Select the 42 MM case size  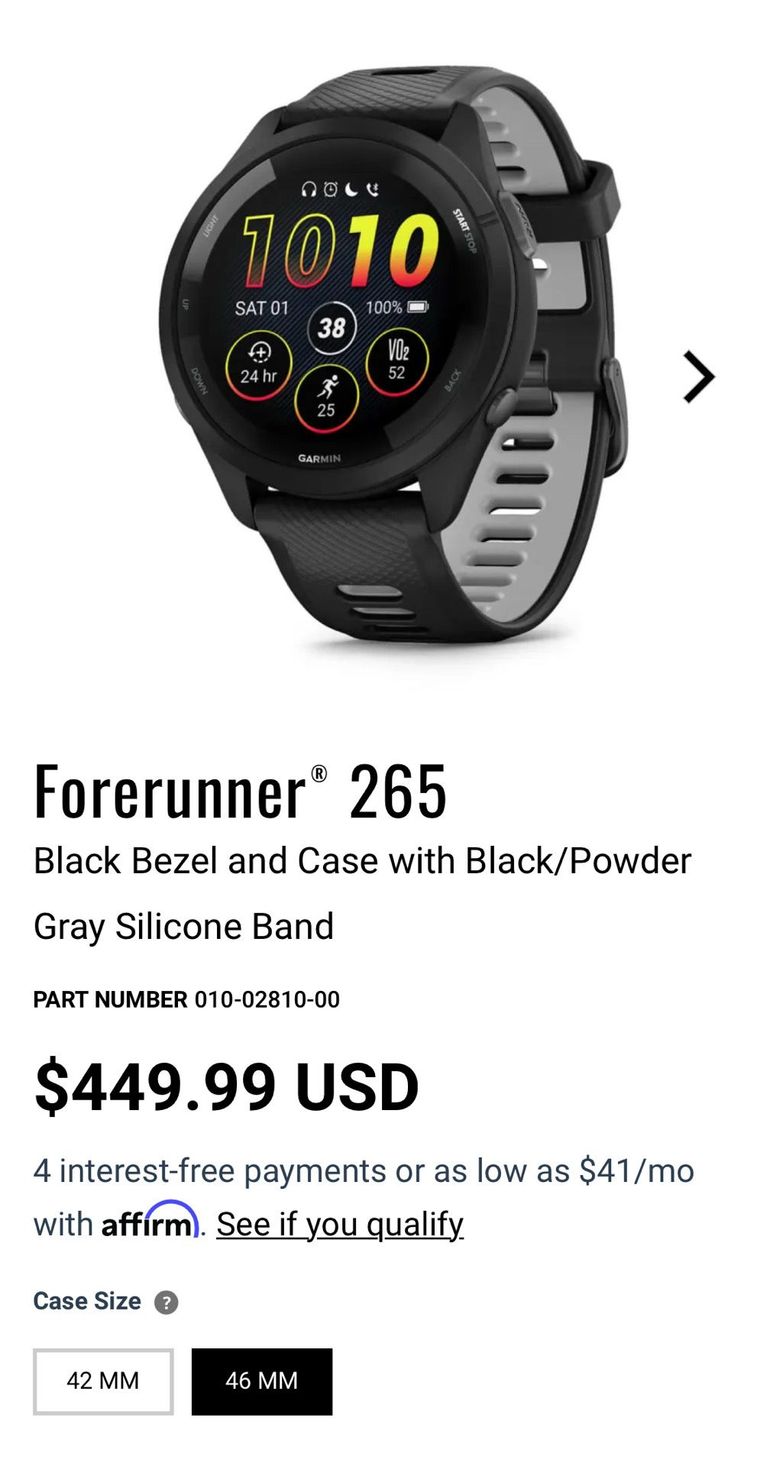[x=103, y=1381]
